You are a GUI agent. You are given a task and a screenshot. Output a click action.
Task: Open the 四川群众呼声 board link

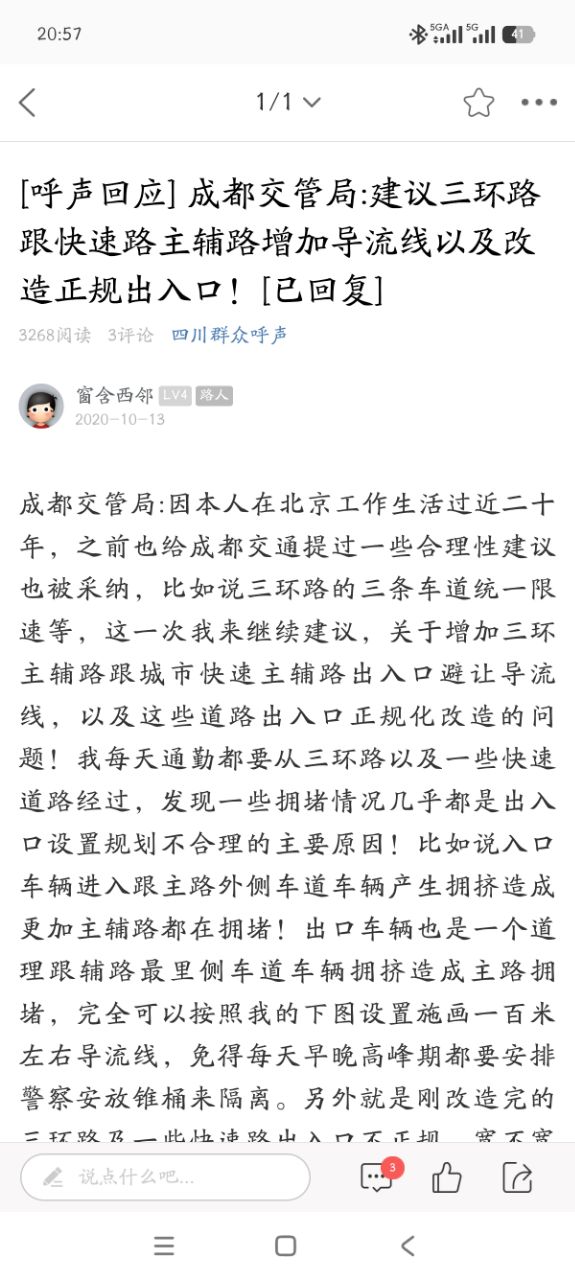230,335
